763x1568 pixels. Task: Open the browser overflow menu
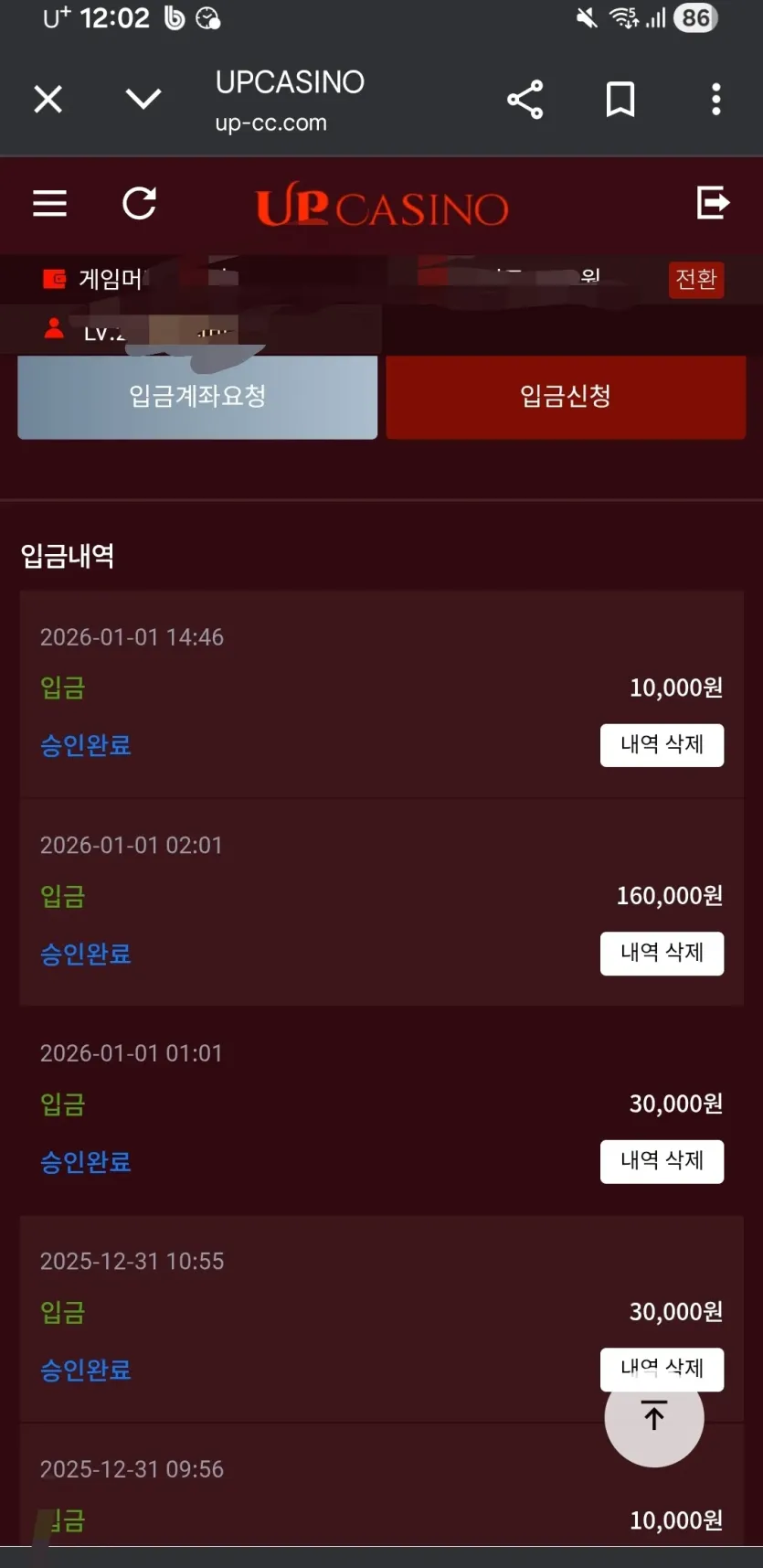[716, 99]
